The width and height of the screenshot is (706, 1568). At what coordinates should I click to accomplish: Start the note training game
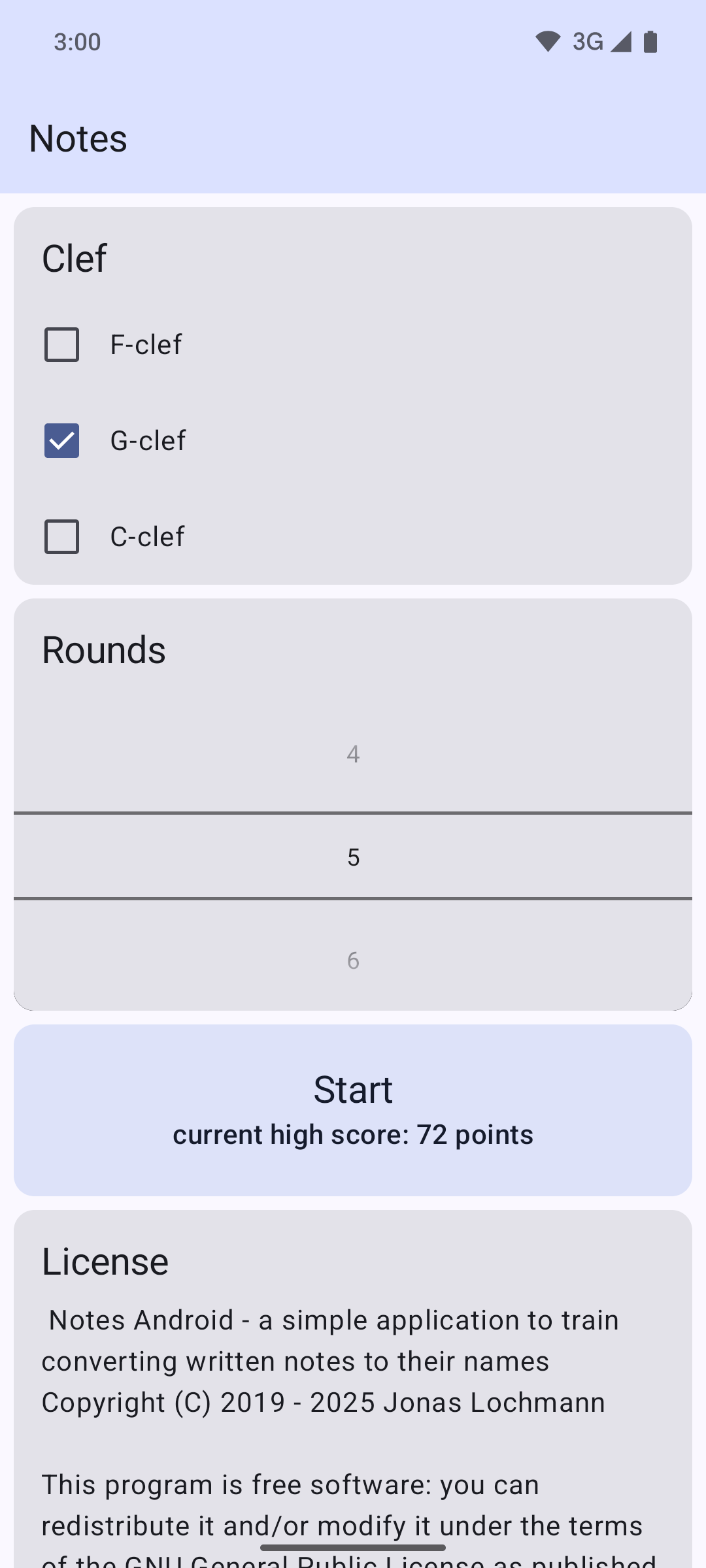point(353,1109)
